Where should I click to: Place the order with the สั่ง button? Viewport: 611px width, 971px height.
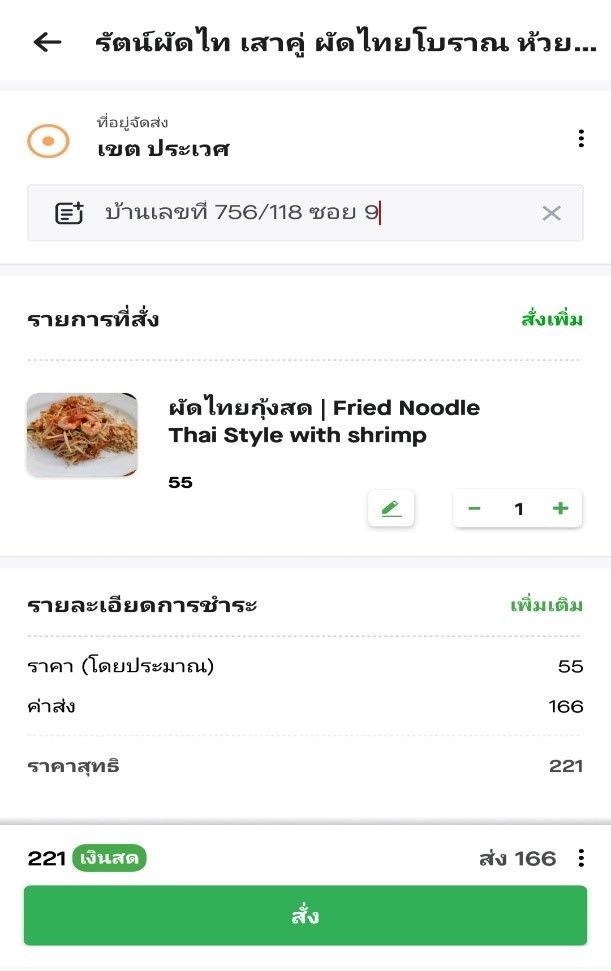click(305, 915)
